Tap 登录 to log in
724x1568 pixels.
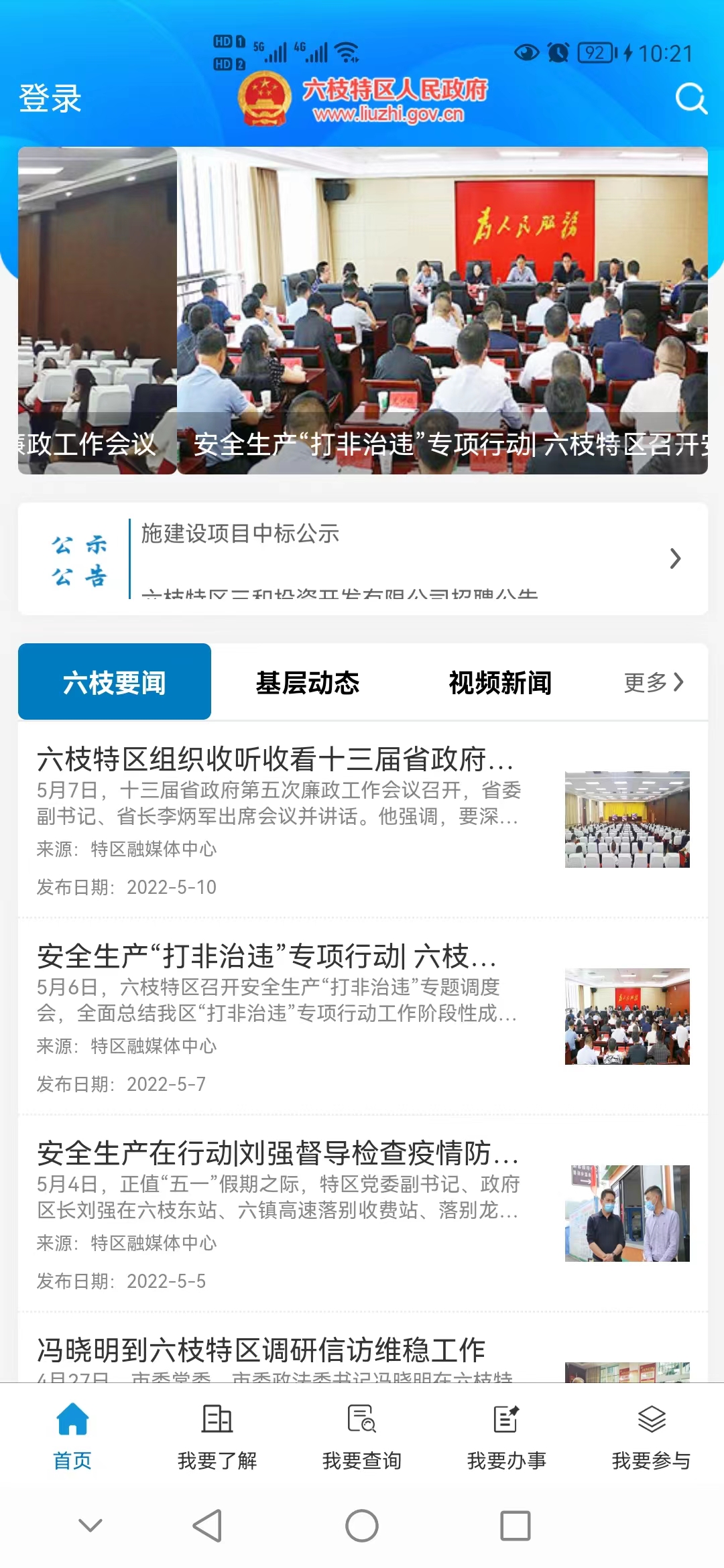coord(50,99)
